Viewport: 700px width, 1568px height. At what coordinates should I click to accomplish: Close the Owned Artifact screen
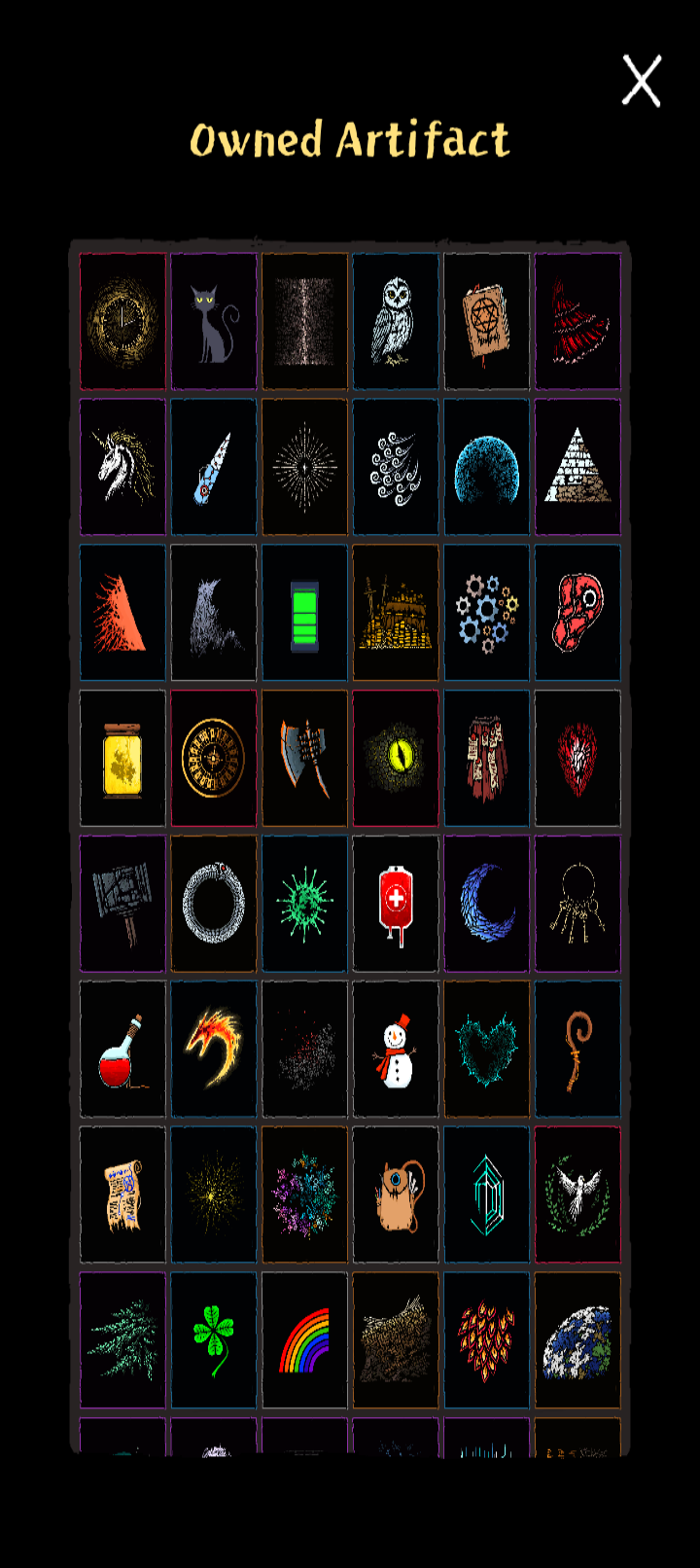(642, 81)
